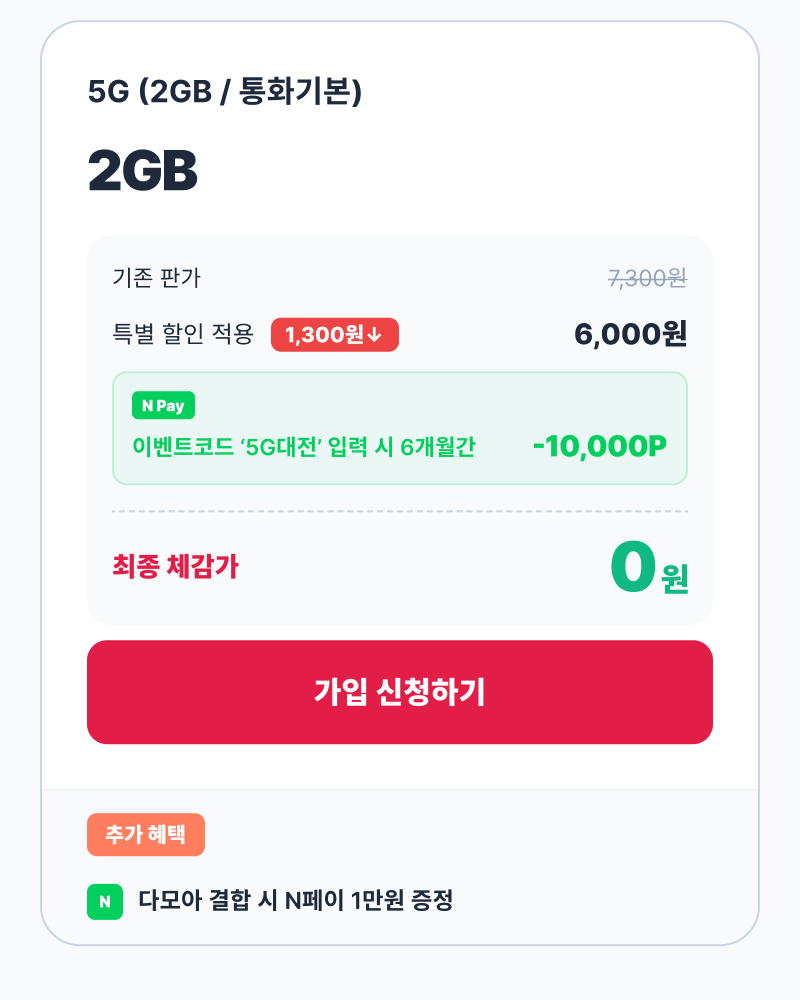Click the N Pay badge icon
800x1000 pixels.
pyautogui.click(x=164, y=404)
